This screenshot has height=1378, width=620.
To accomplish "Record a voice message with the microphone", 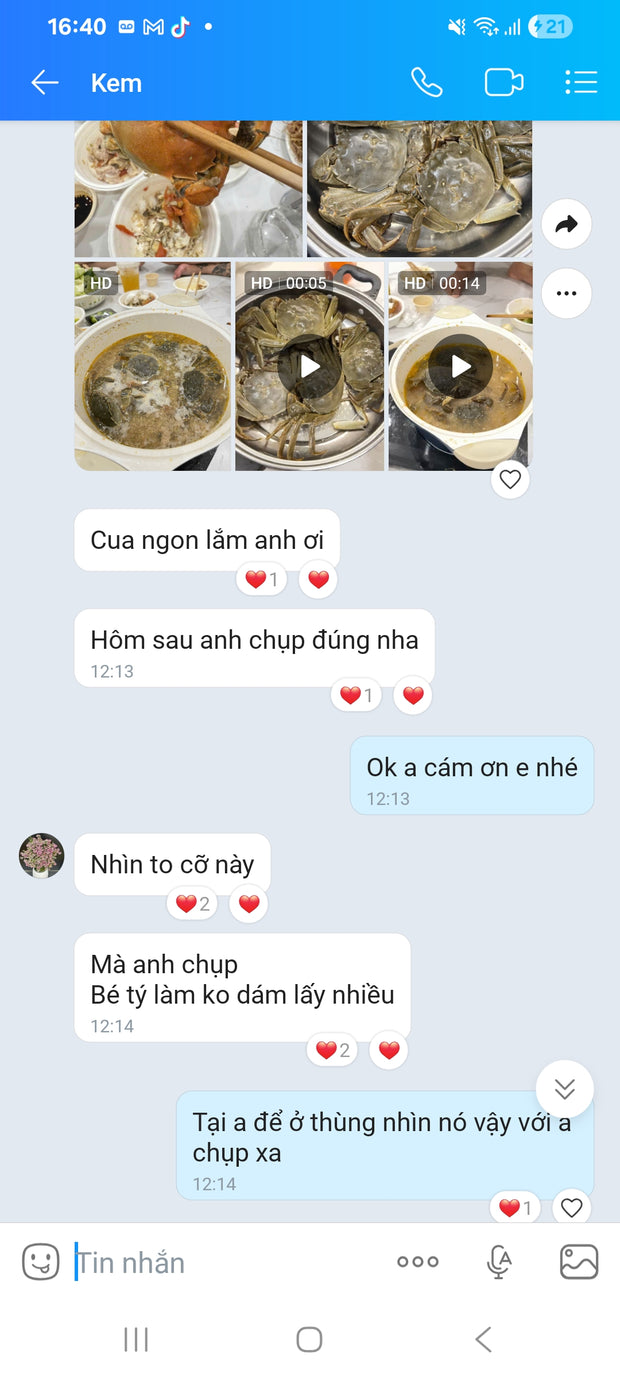I will (x=499, y=1262).
